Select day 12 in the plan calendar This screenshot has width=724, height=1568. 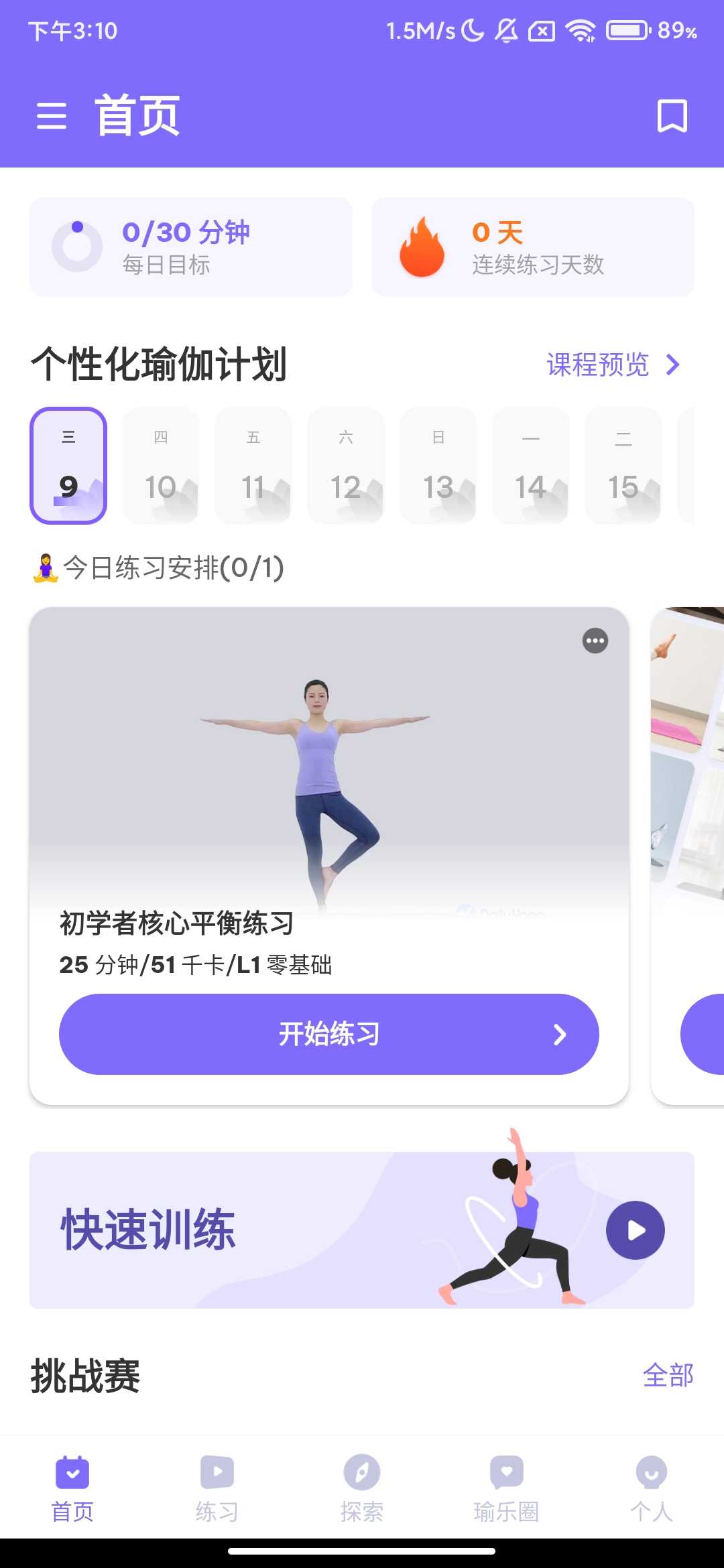click(346, 466)
